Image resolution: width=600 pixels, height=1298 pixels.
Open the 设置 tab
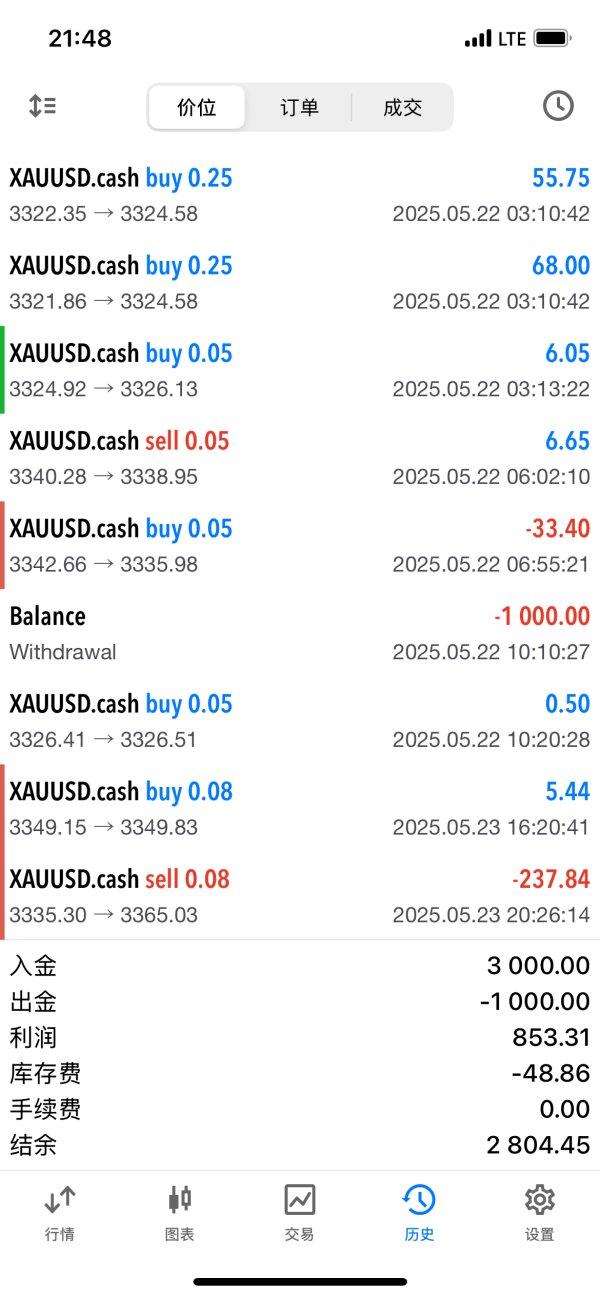click(539, 1213)
